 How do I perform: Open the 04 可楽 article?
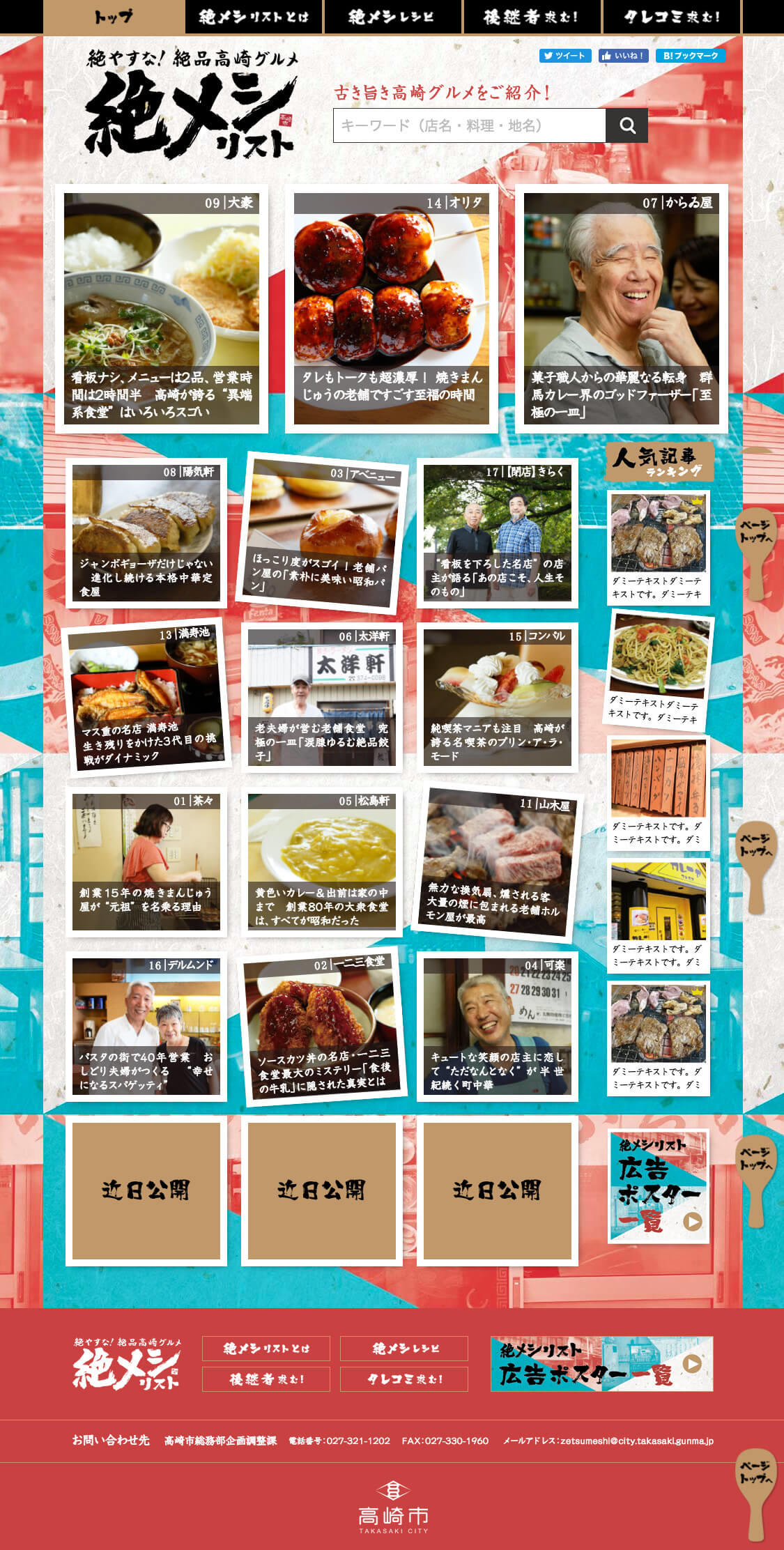[x=498, y=1026]
